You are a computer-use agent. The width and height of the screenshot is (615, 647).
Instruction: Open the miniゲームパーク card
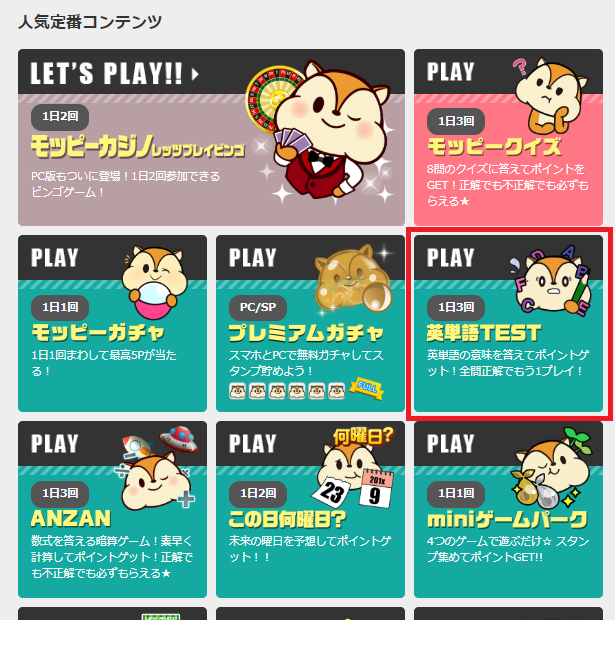(508, 510)
